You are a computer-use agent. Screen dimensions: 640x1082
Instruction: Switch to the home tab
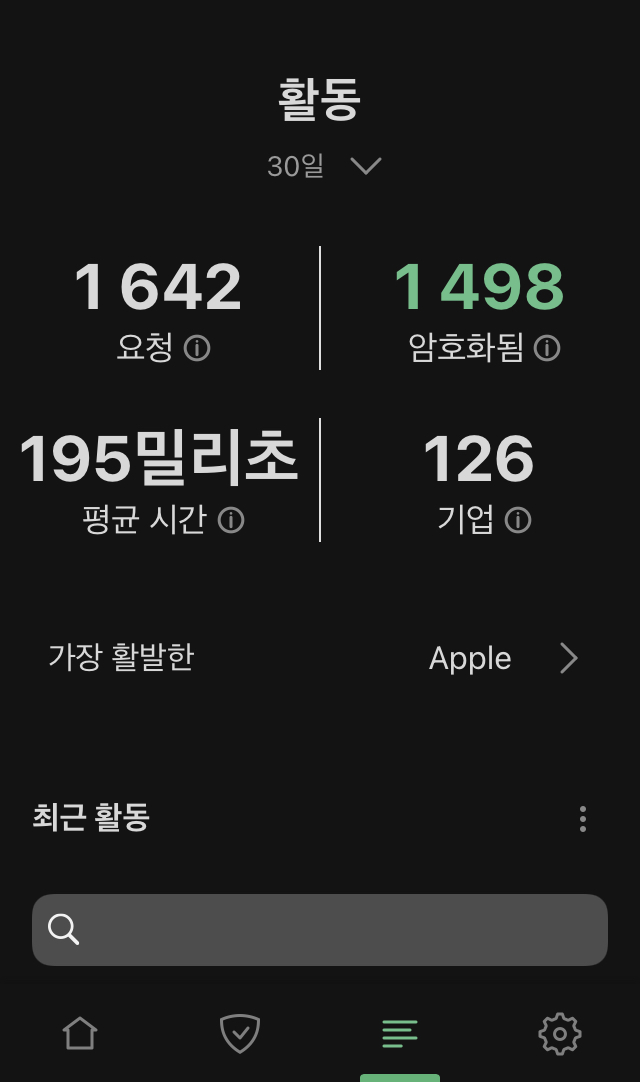80,1033
